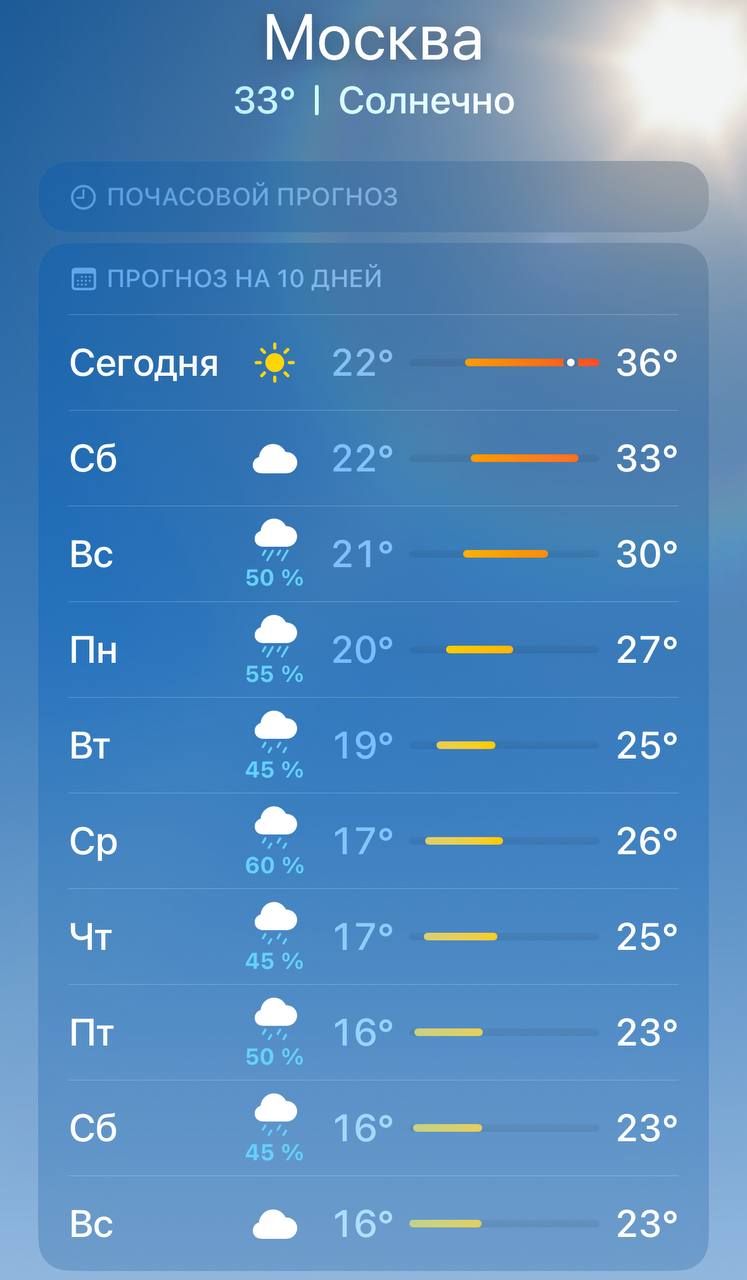The width and height of the screenshot is (747, 1280).
Task: Open the Вс row with 50 % rain
Action: (x=373, y=554)
